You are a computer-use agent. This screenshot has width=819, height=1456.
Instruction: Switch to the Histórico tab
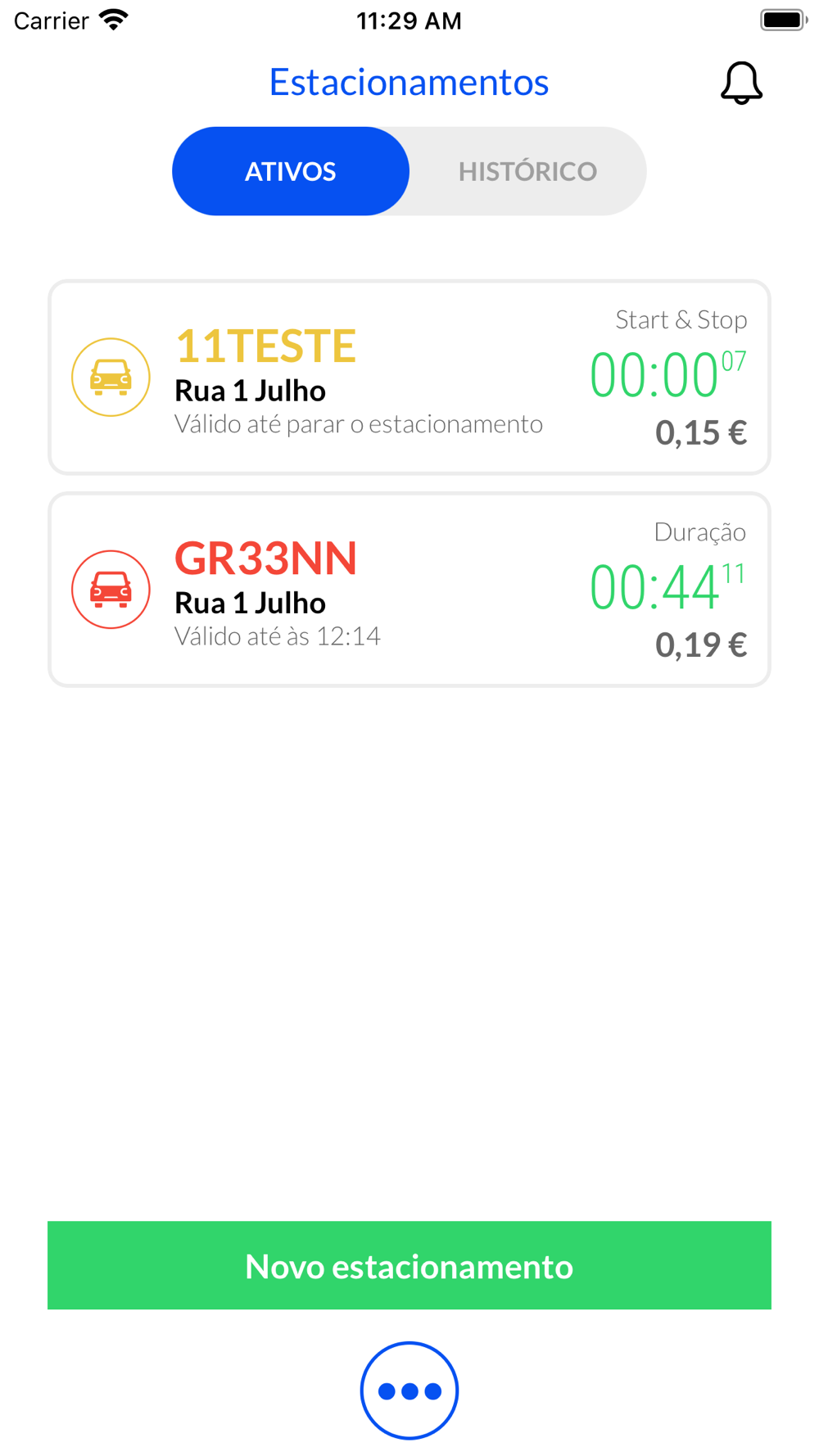click(x=527, y=171)
